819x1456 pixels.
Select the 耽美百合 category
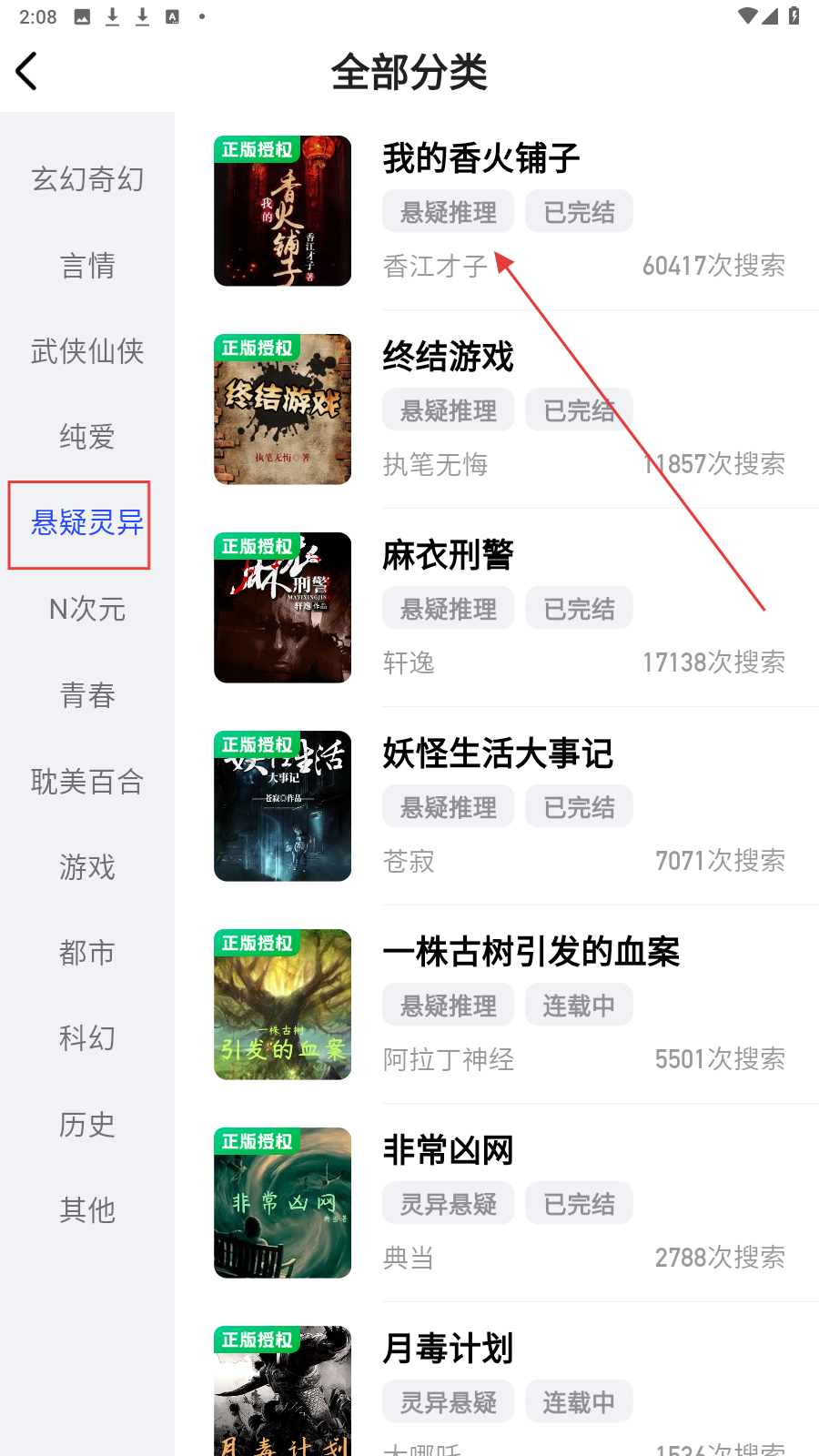tap(87, 781)
